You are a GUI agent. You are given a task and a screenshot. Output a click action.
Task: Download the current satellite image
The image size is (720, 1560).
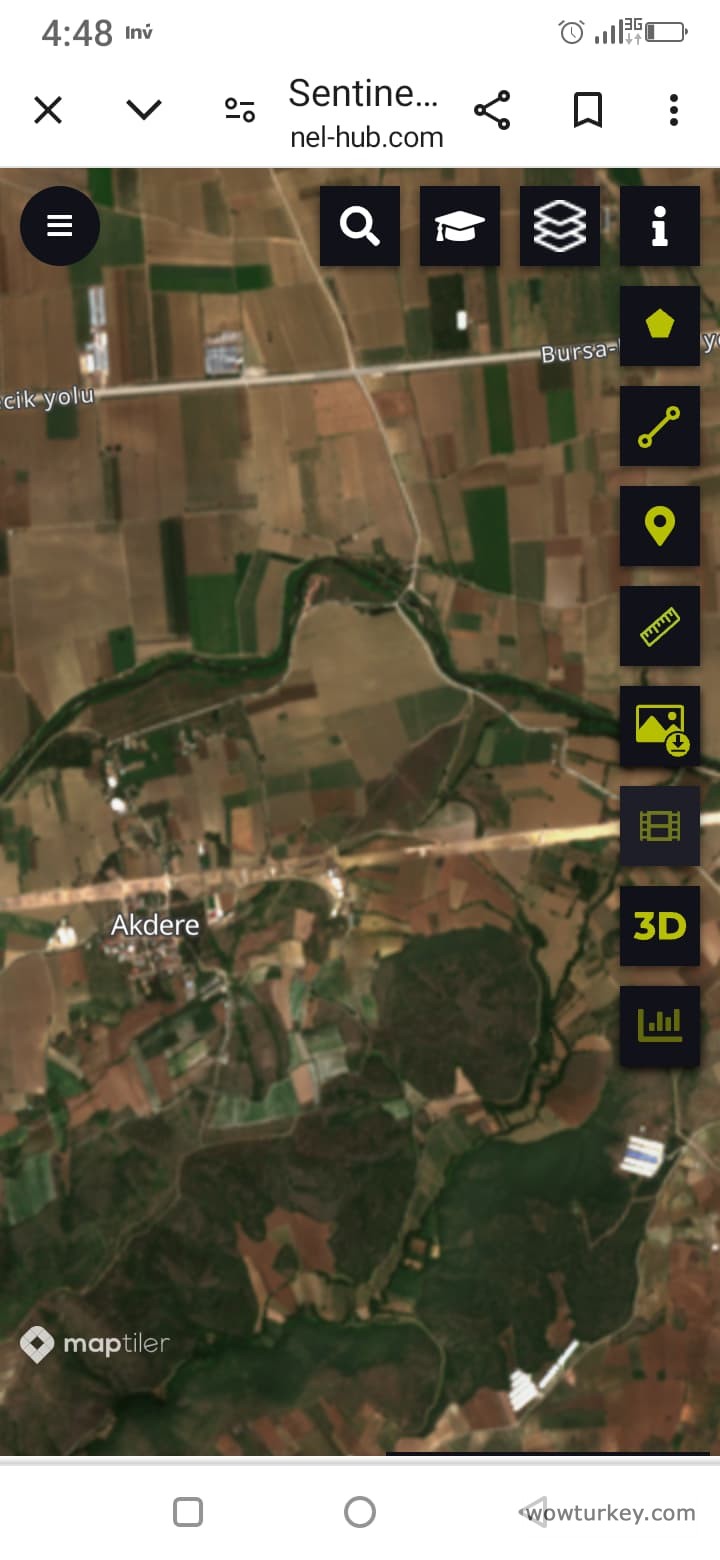pyautogui.click(x=660, y=726)
